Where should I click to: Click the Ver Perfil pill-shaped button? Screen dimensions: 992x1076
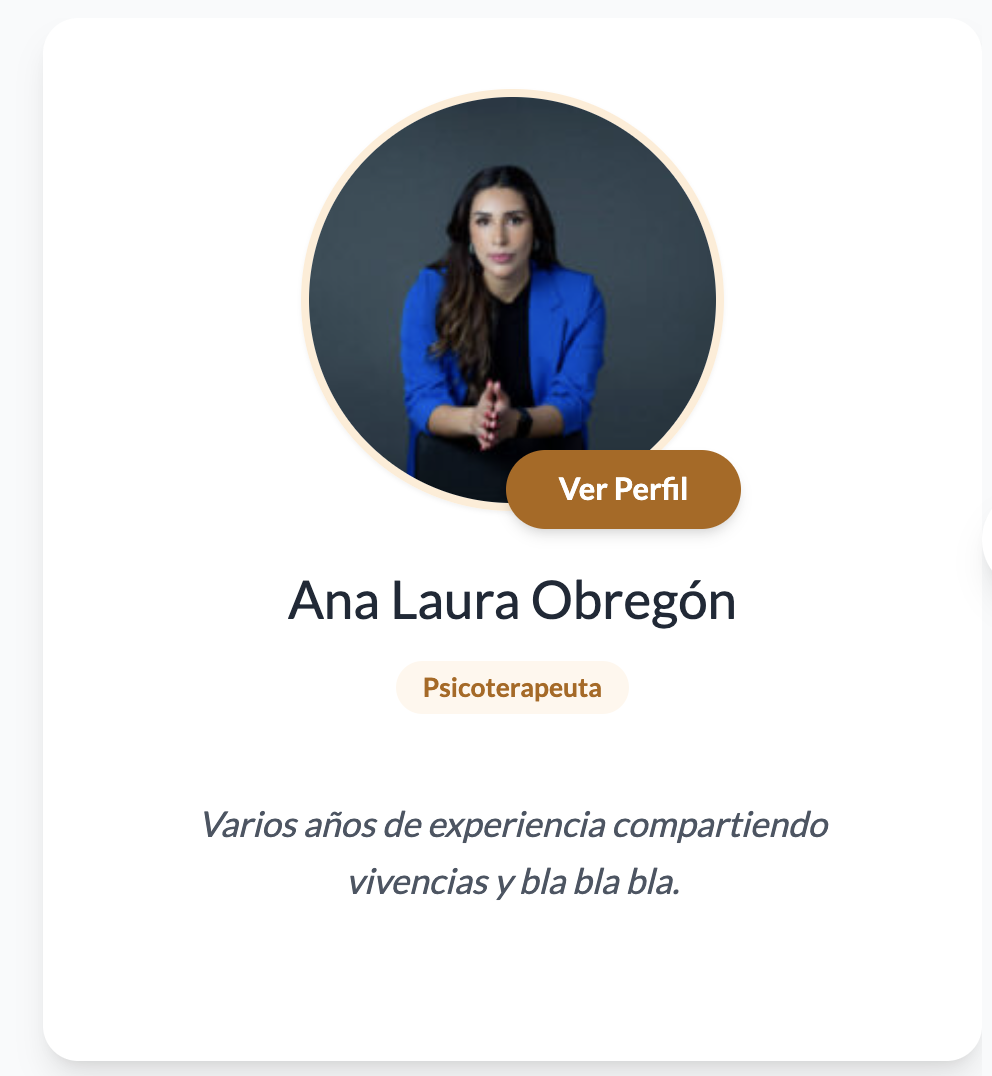click(622, 489)
